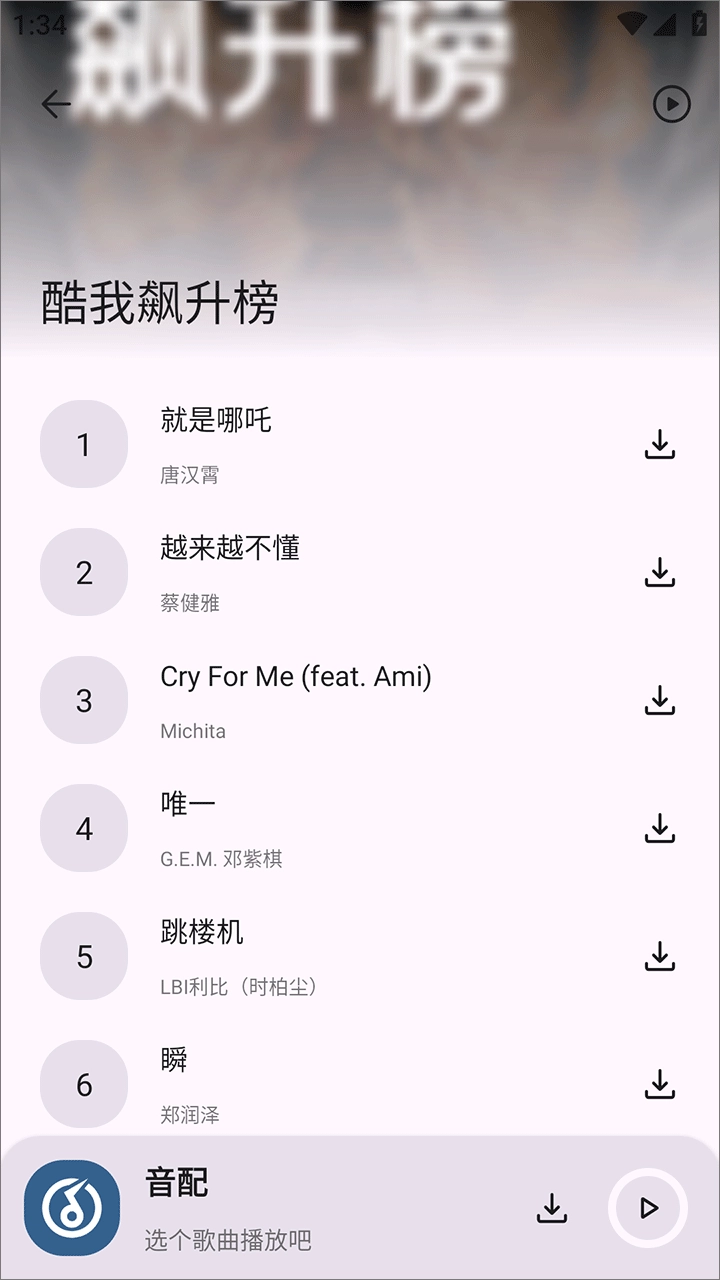Download the current song in the player bar
Image resolution: width=720 pixels, height=1280 pixels.
point(552,1207)
